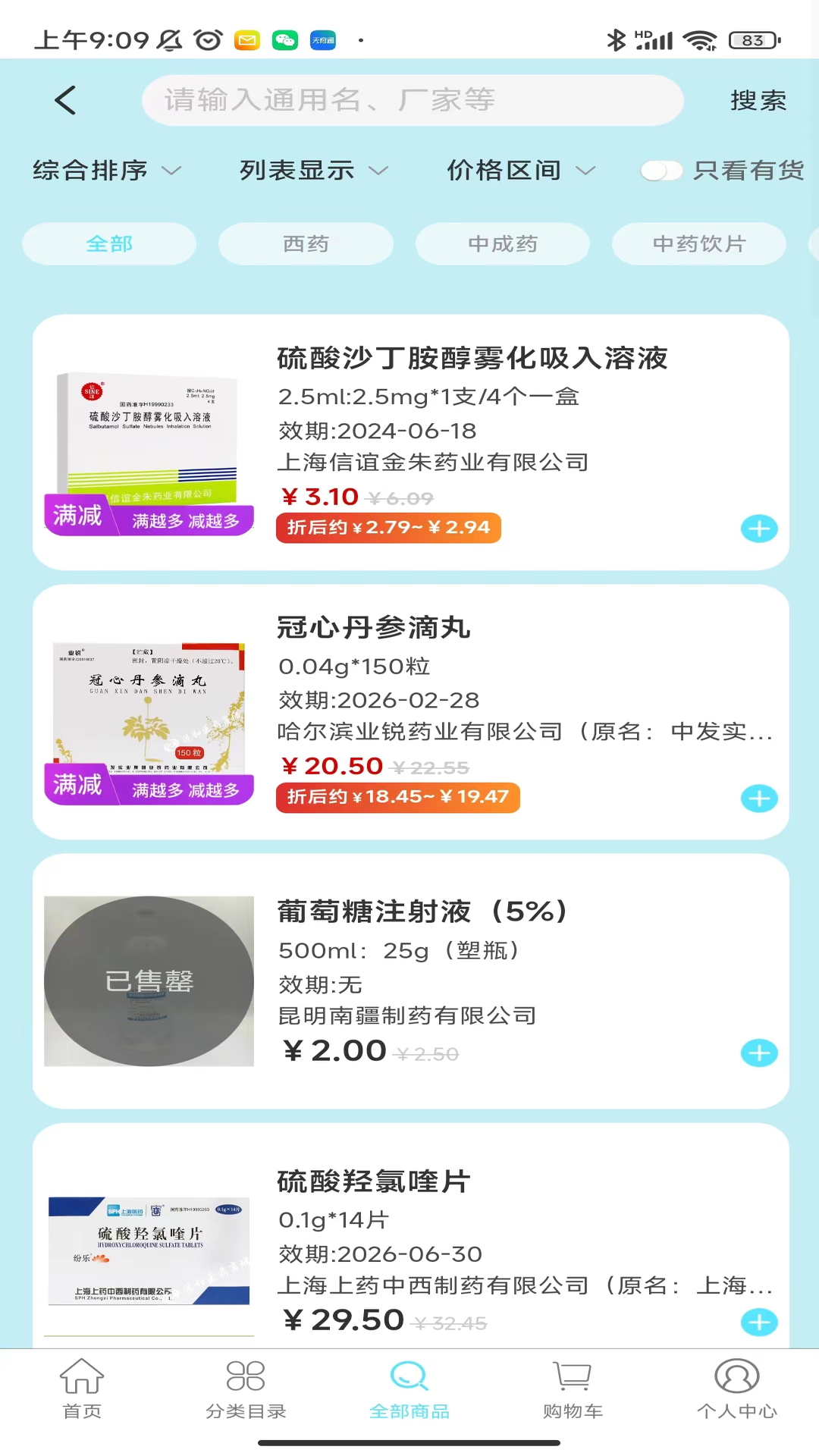Toggle the 只看有货 in-stock switch
The image size is (819, 1456).
tap(661, 171)
